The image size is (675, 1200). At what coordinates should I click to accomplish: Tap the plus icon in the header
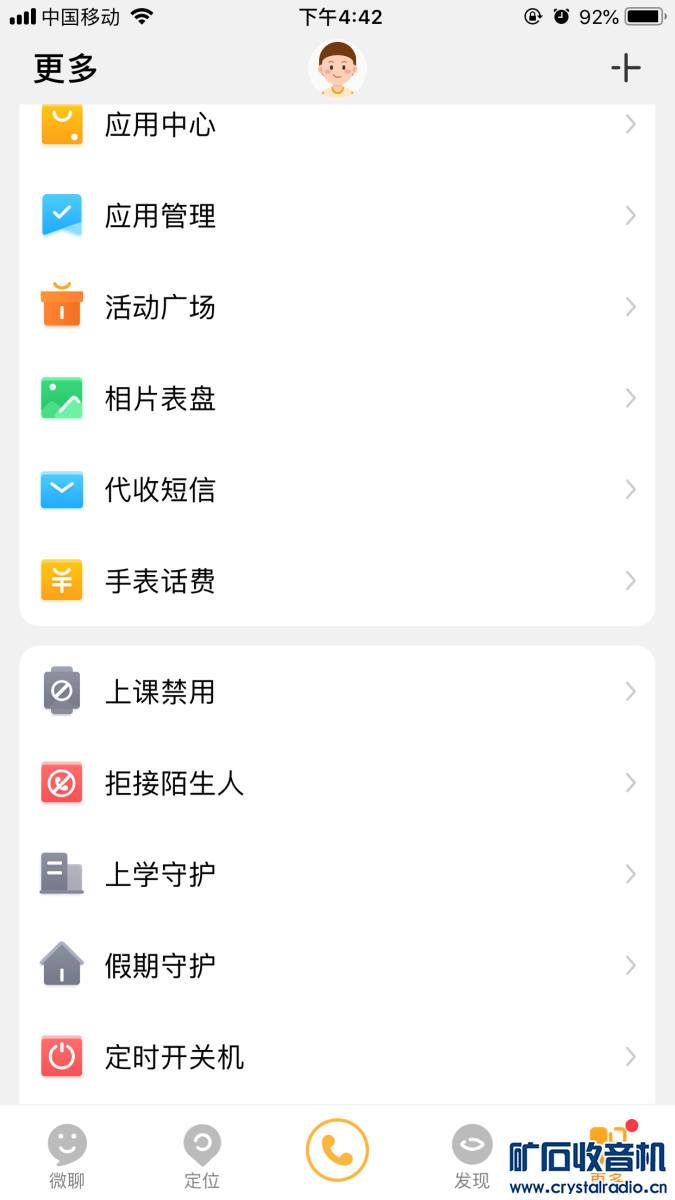pos(625,68)
